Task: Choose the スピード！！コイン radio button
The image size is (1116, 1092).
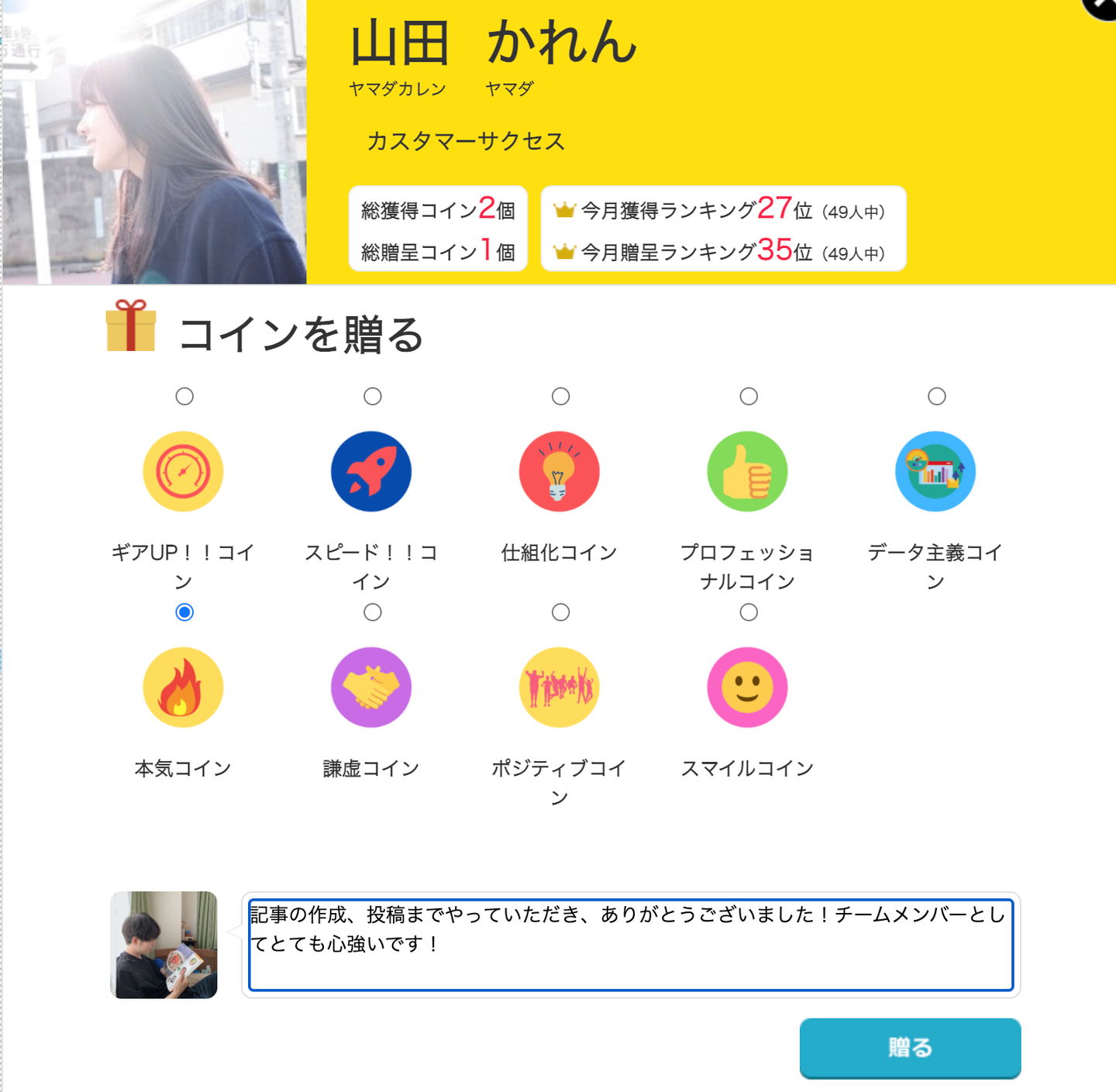Action: pos(373,397)
